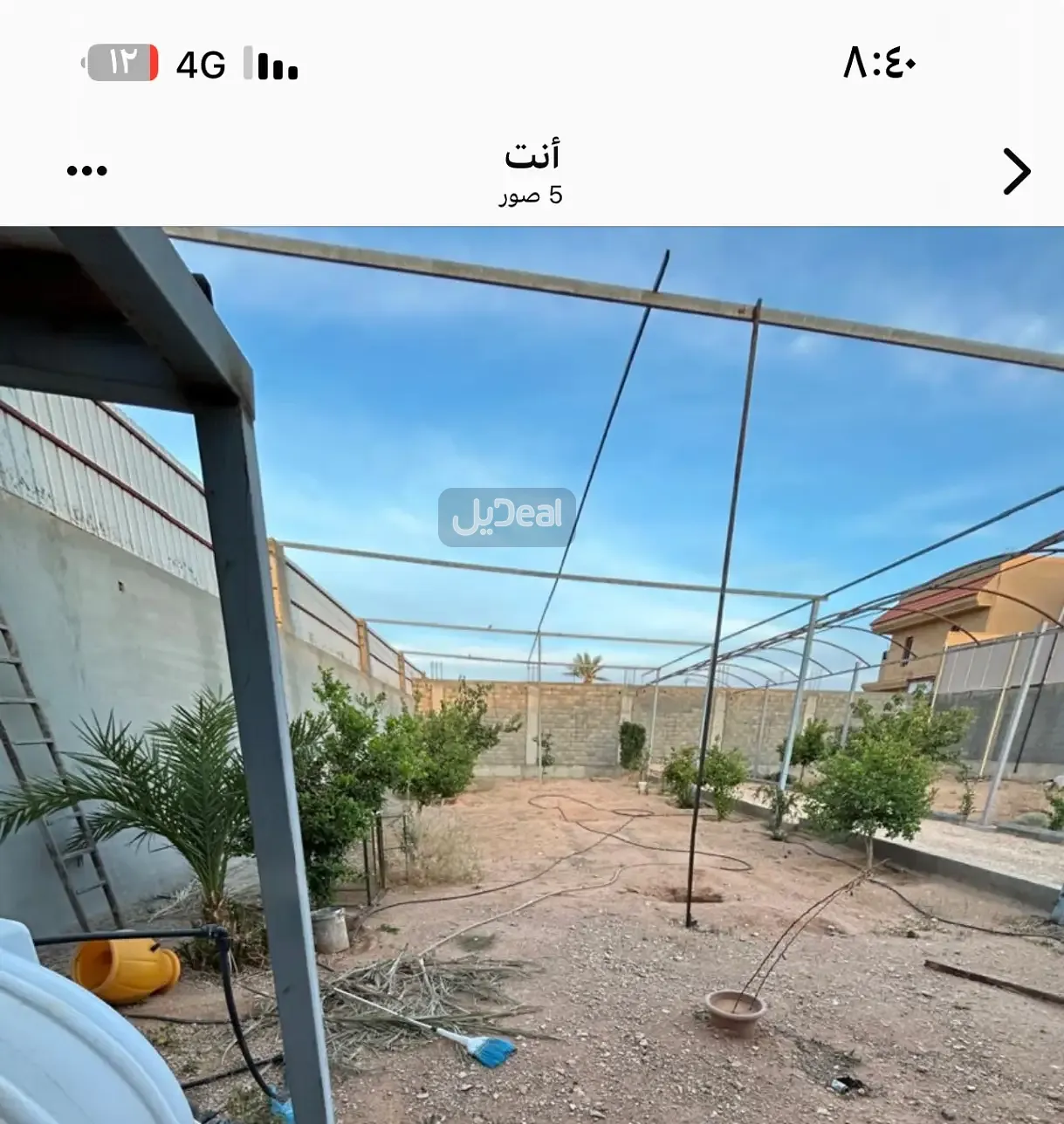
Task: Open the three-dot overflow menu
Action: [87, 171]
